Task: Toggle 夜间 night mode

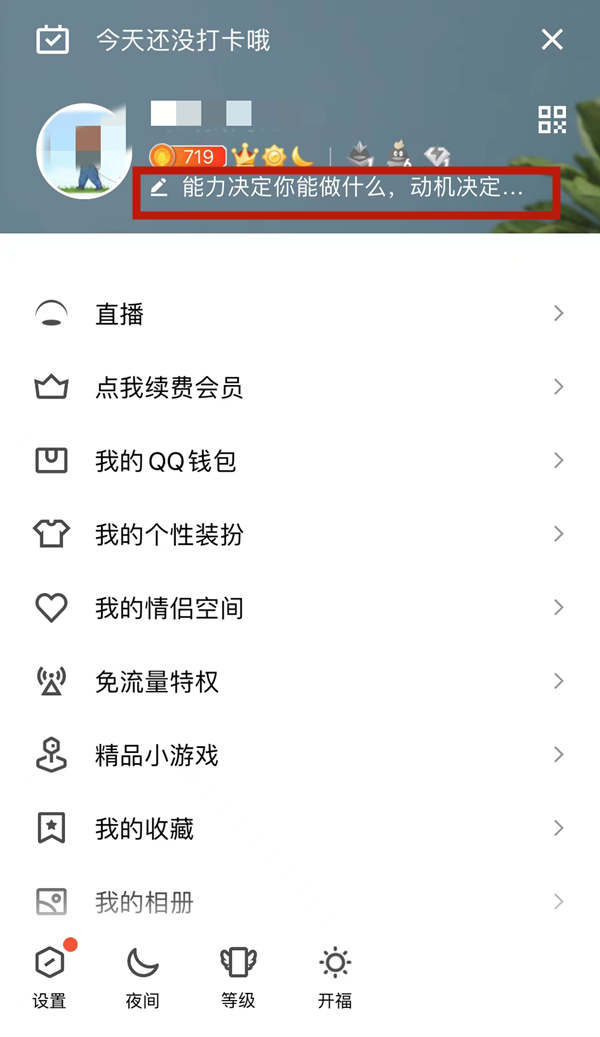Action: point(143,977)
